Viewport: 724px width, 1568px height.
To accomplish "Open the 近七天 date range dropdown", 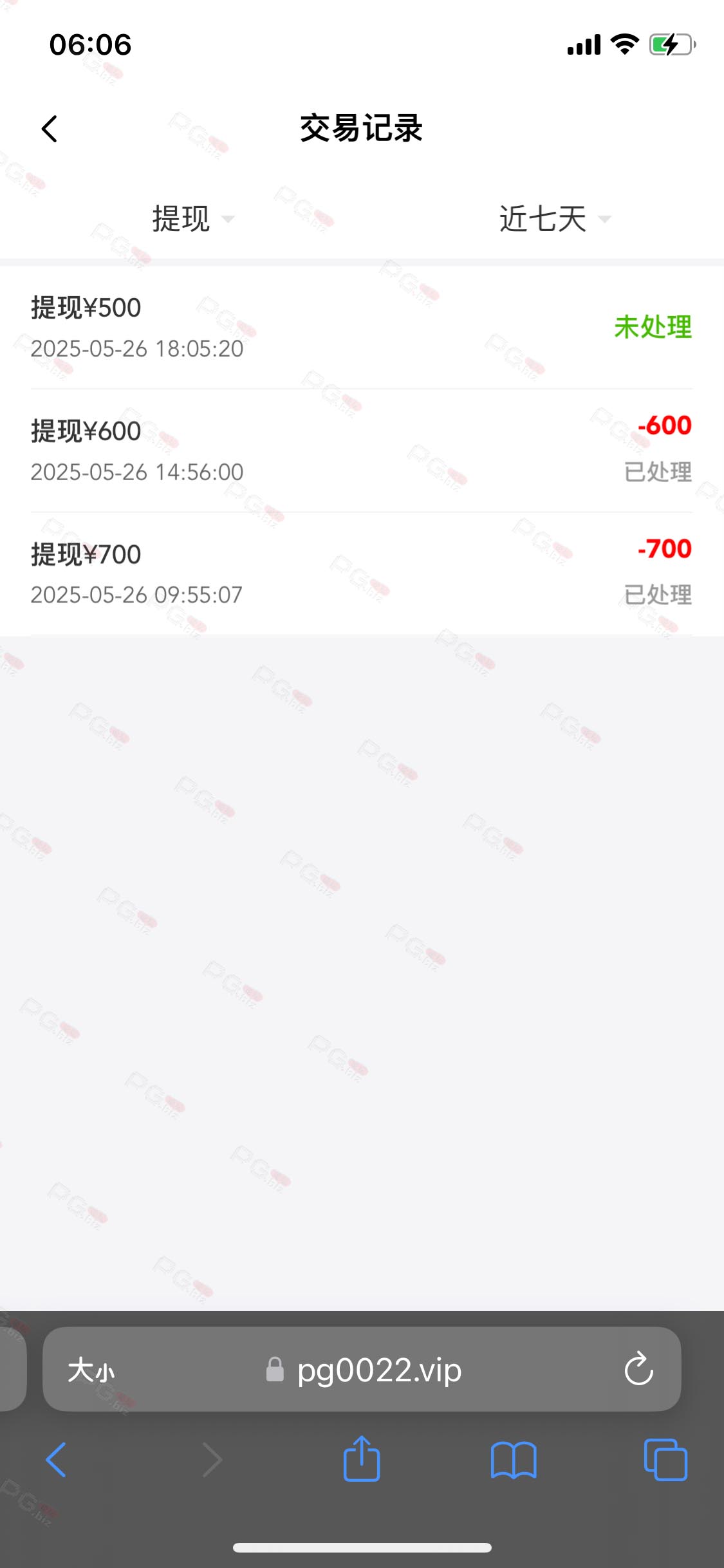I will point(555,219).
